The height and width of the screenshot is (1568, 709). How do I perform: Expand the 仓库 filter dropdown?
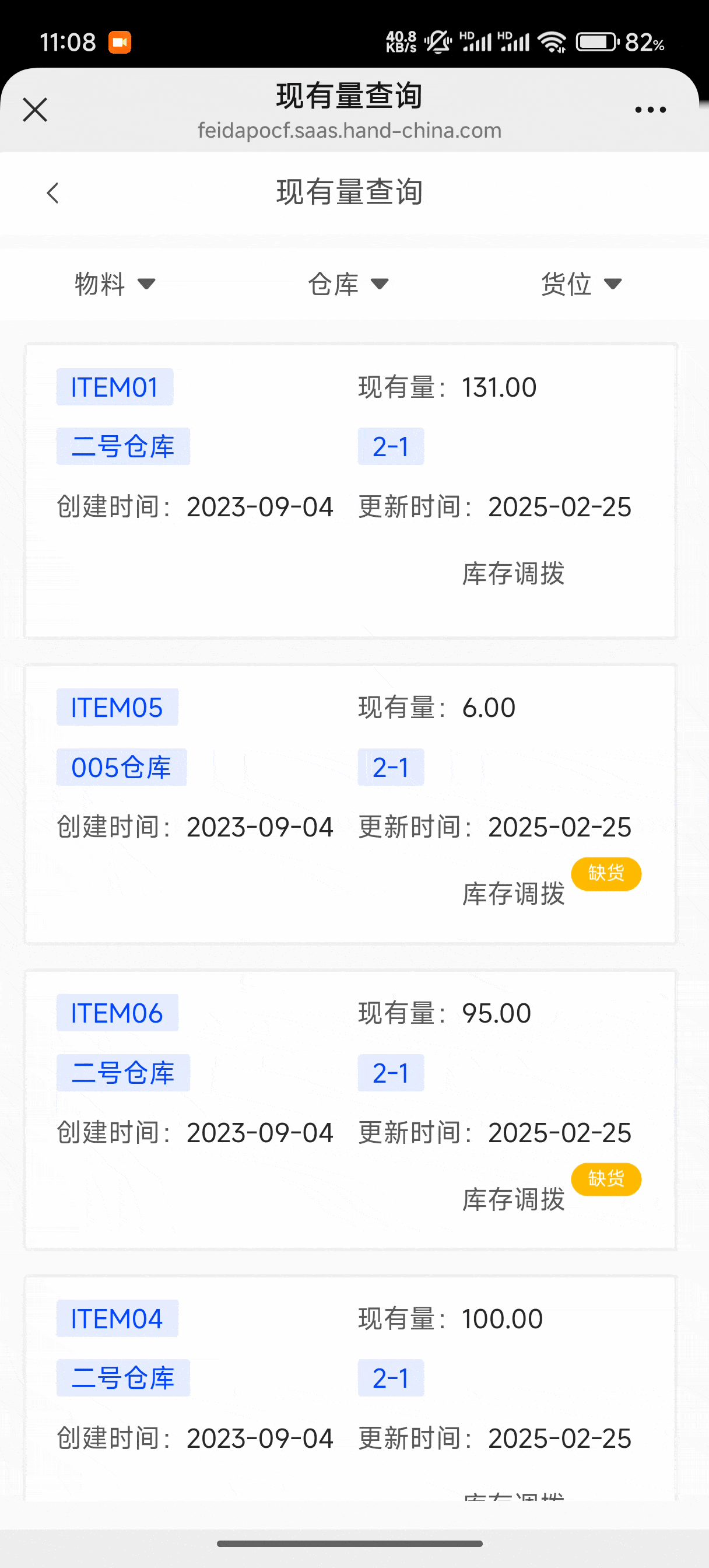tap(348, 283)
